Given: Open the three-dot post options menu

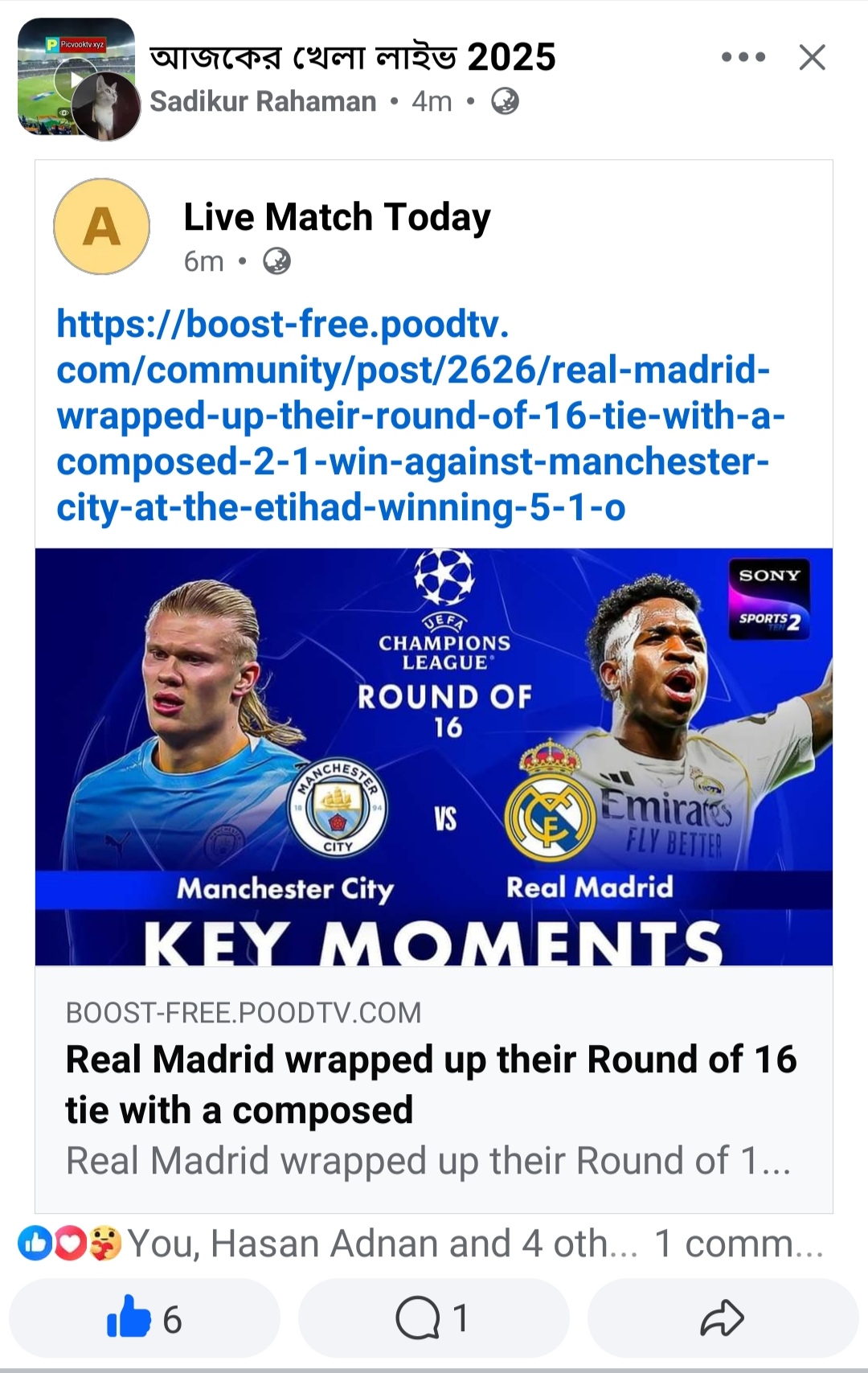Looking at the screenshot, I should click(x=743, y=57).
